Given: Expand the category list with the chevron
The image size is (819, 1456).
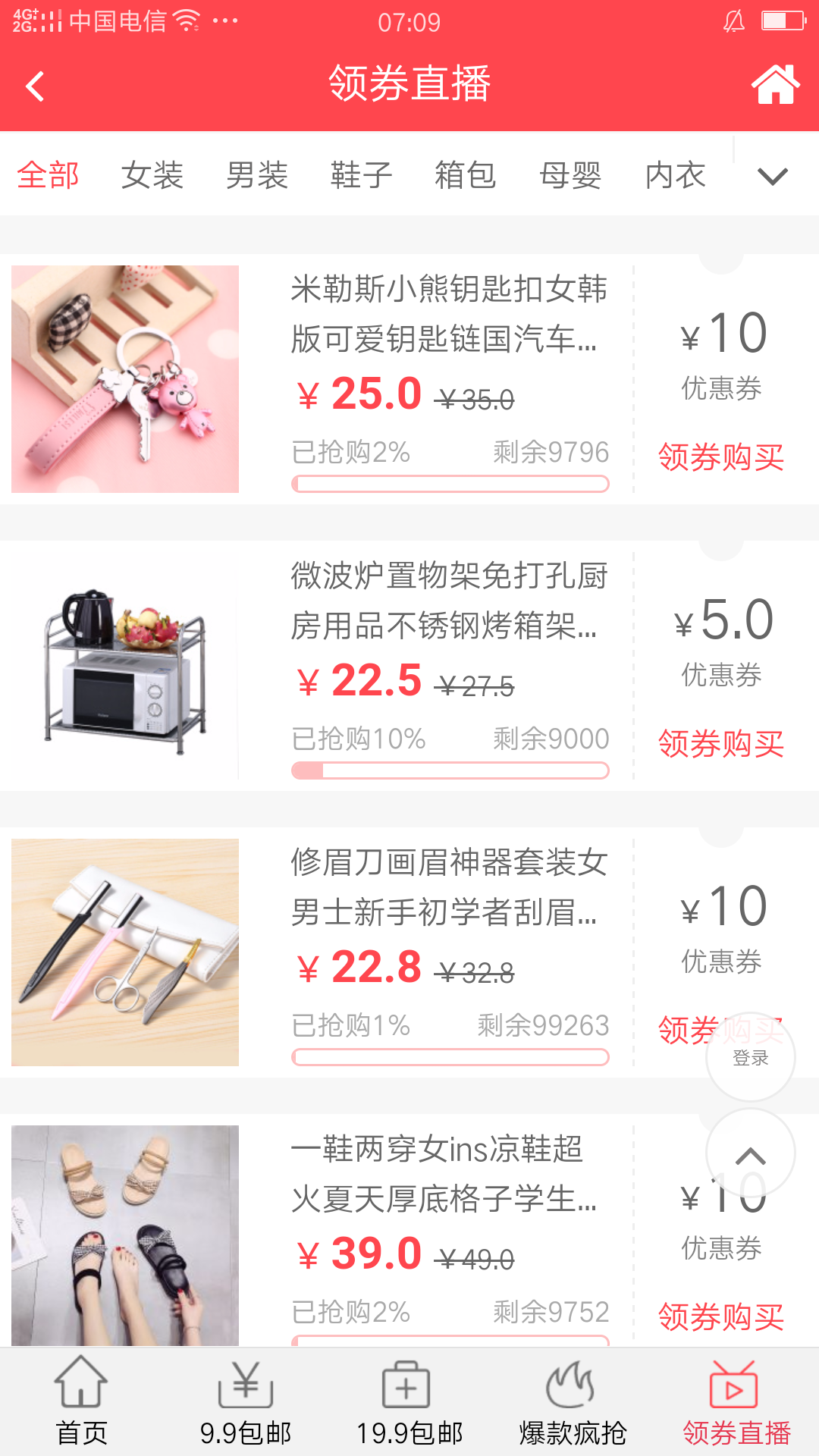Looking at the screenshot, I should pyautogui.click(x=772, y=176).
